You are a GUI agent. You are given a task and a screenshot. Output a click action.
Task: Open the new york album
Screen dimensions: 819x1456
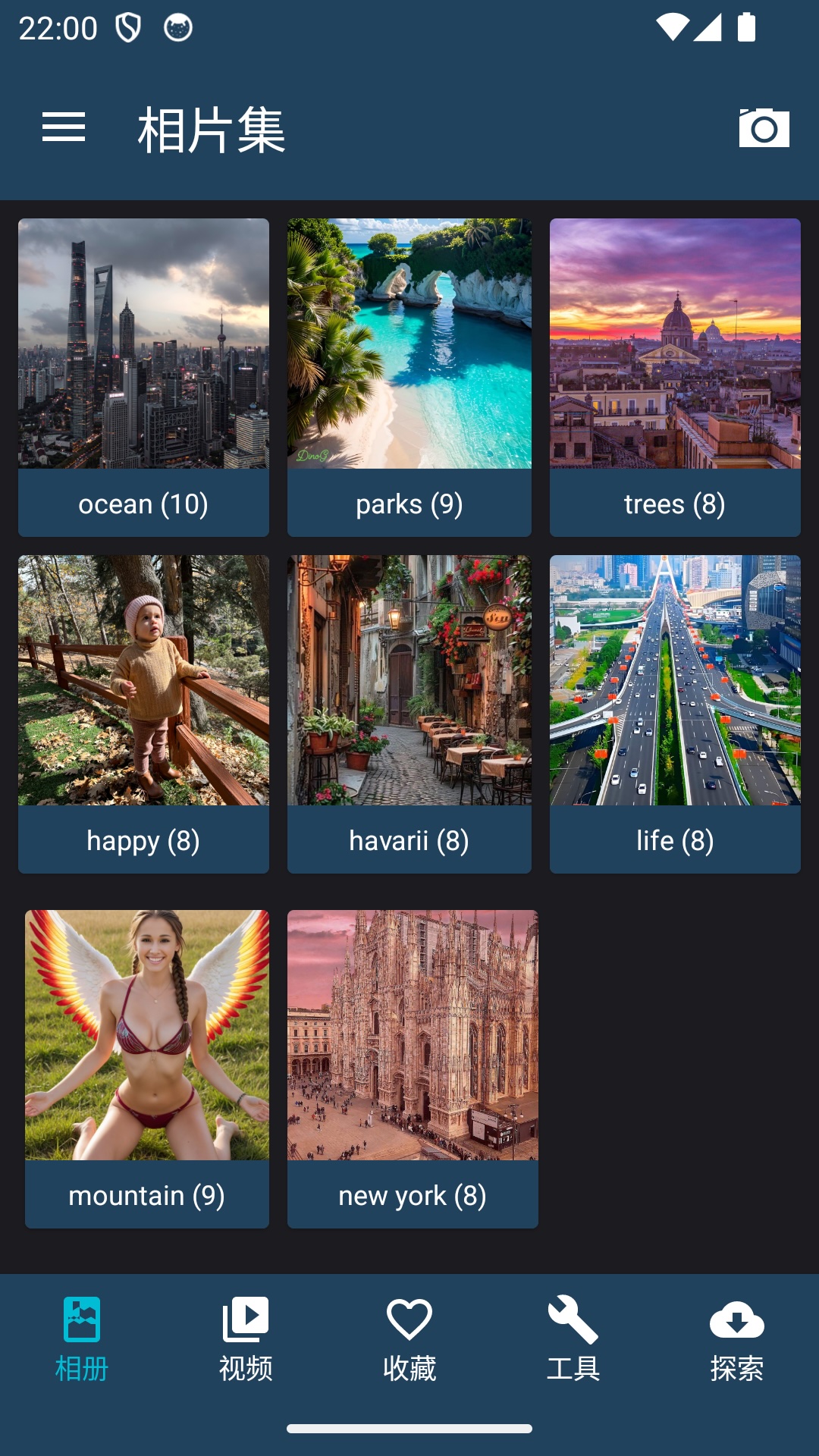click(413, 1068)
